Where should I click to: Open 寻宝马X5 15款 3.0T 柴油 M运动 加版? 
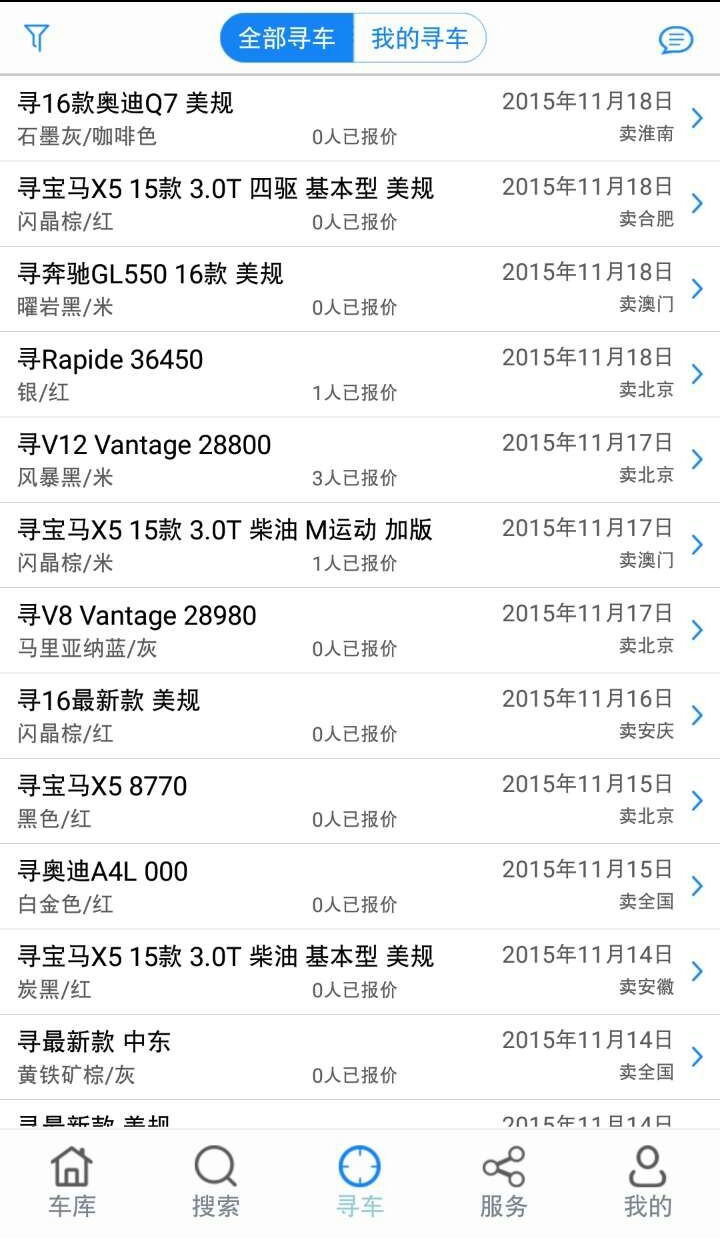click(360, 545)
